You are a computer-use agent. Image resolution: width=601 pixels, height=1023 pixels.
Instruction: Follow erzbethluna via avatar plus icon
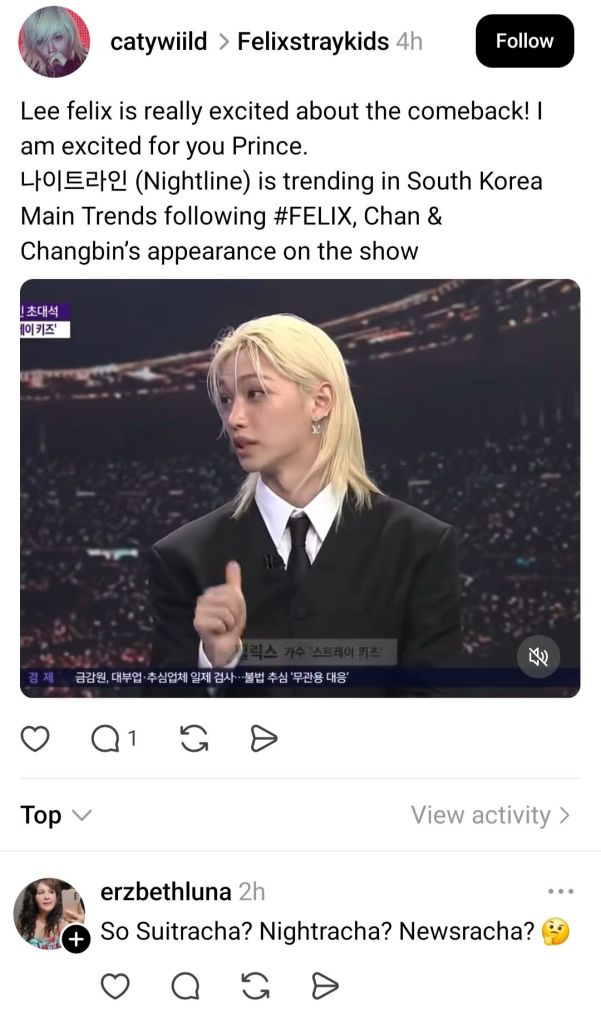tap(76, 940)
